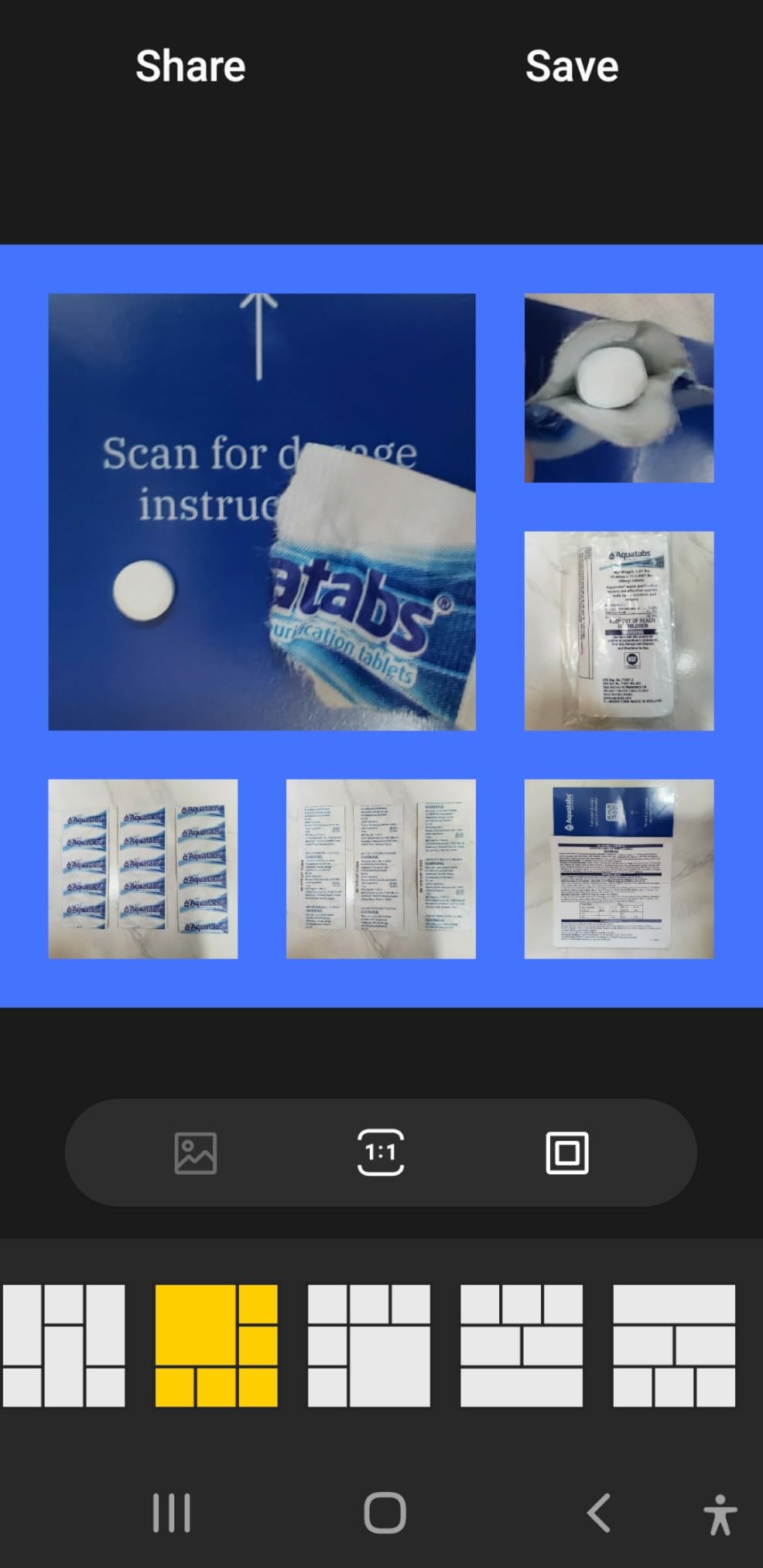Change the 1:1 aspect ratio
This screenshot has width=763, height=1568.
tap(381, 1153)
